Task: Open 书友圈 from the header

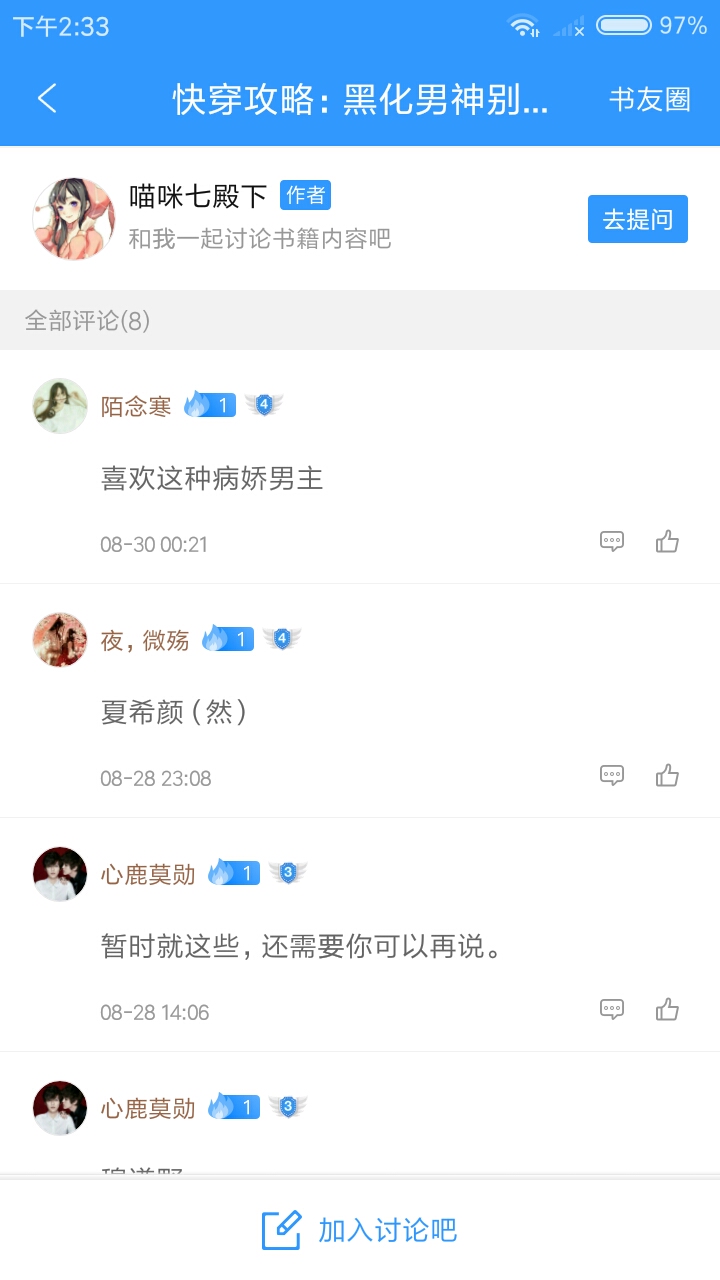Action: [x=650, y=99]
